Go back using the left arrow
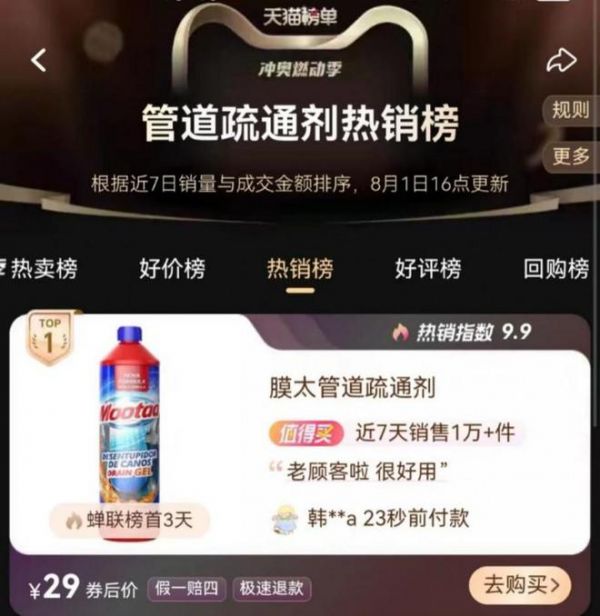Viewport: 600px width, 616px height. pyautogui.click(x=39, y=61)
